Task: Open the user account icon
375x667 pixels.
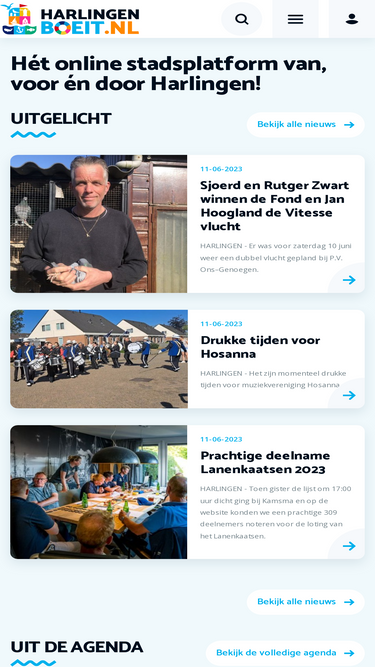Action: tap(352, 19)
